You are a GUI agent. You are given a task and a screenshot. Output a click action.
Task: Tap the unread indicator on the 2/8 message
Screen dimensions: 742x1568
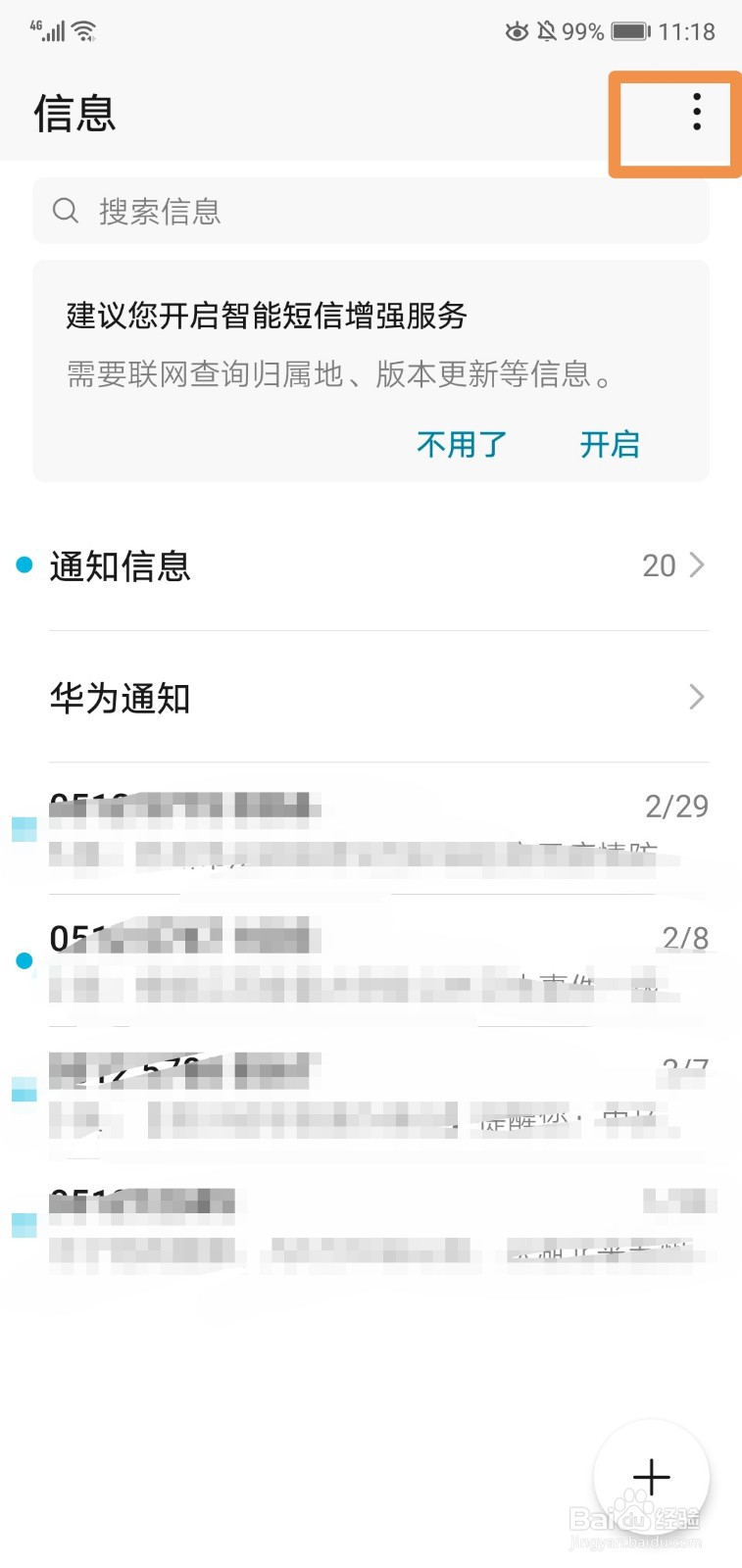click(23, 960)
